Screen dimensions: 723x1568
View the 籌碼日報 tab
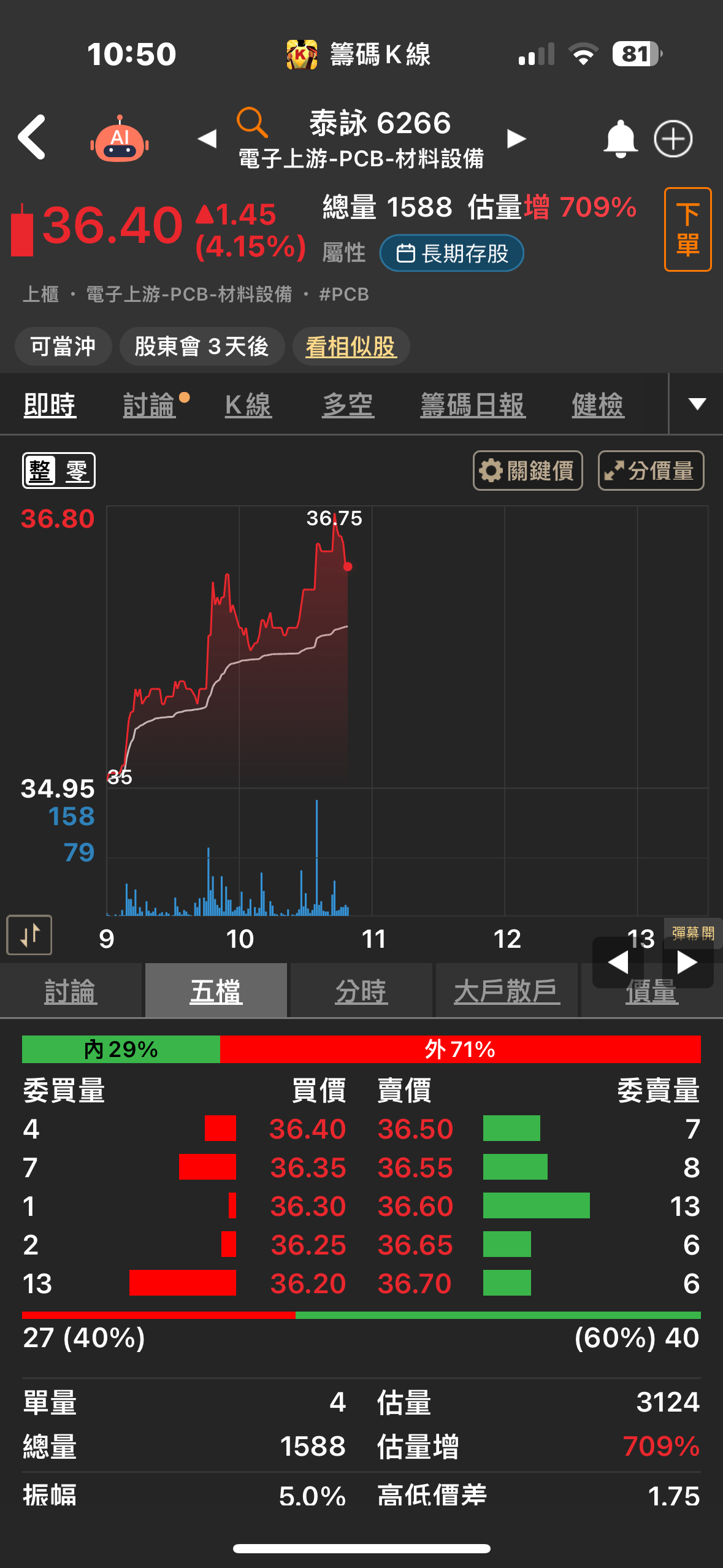tap(473, 405)
